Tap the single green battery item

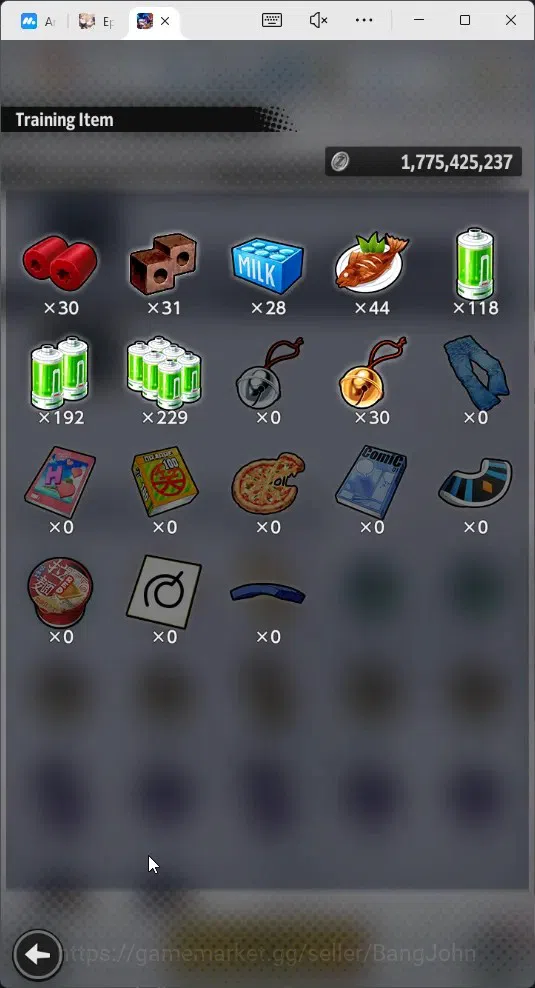click(475, 263)
